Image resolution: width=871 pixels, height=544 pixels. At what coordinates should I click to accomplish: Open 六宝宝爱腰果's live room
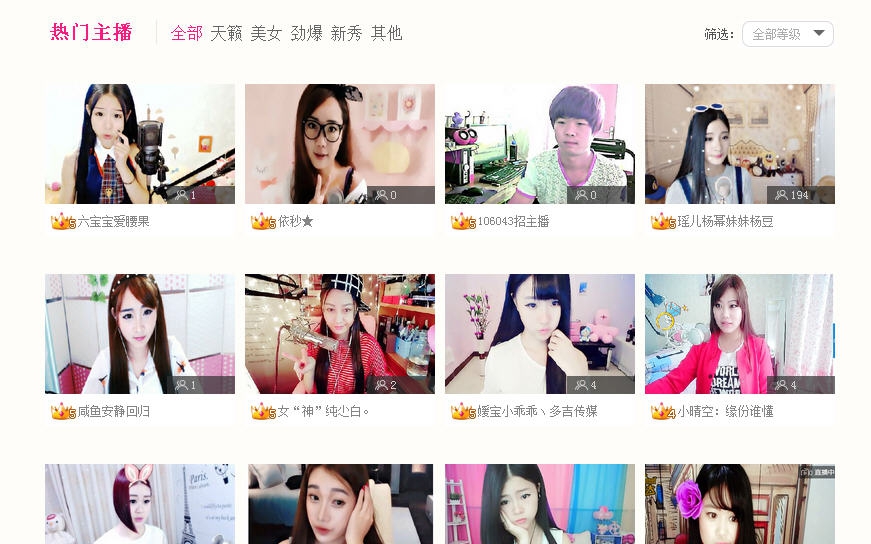coord(139,144)
